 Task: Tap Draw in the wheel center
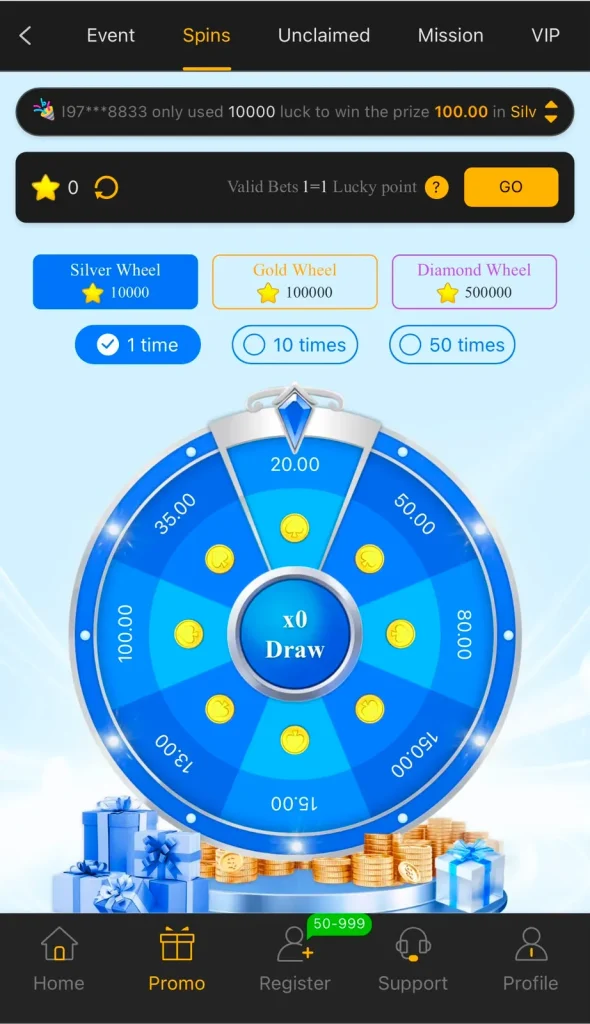[295, 634]
